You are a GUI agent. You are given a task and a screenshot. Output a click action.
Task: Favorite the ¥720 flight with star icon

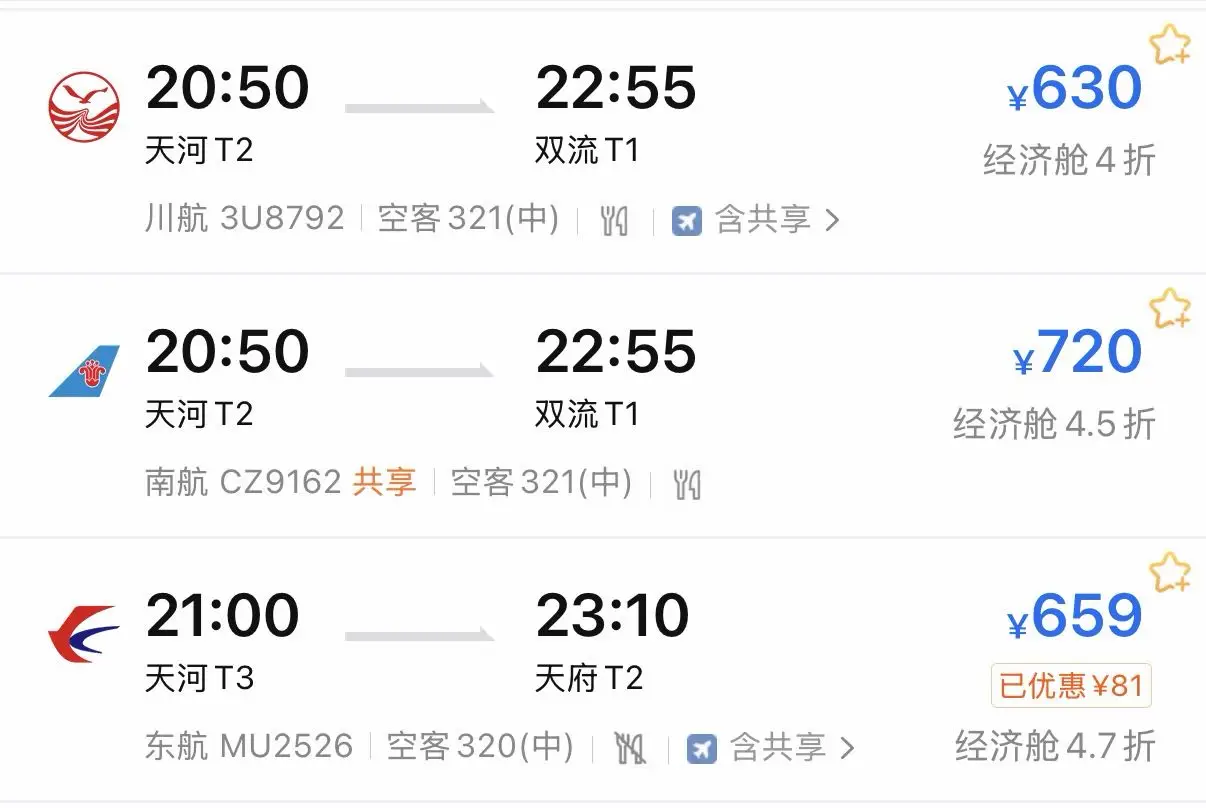click(1168, 308)
